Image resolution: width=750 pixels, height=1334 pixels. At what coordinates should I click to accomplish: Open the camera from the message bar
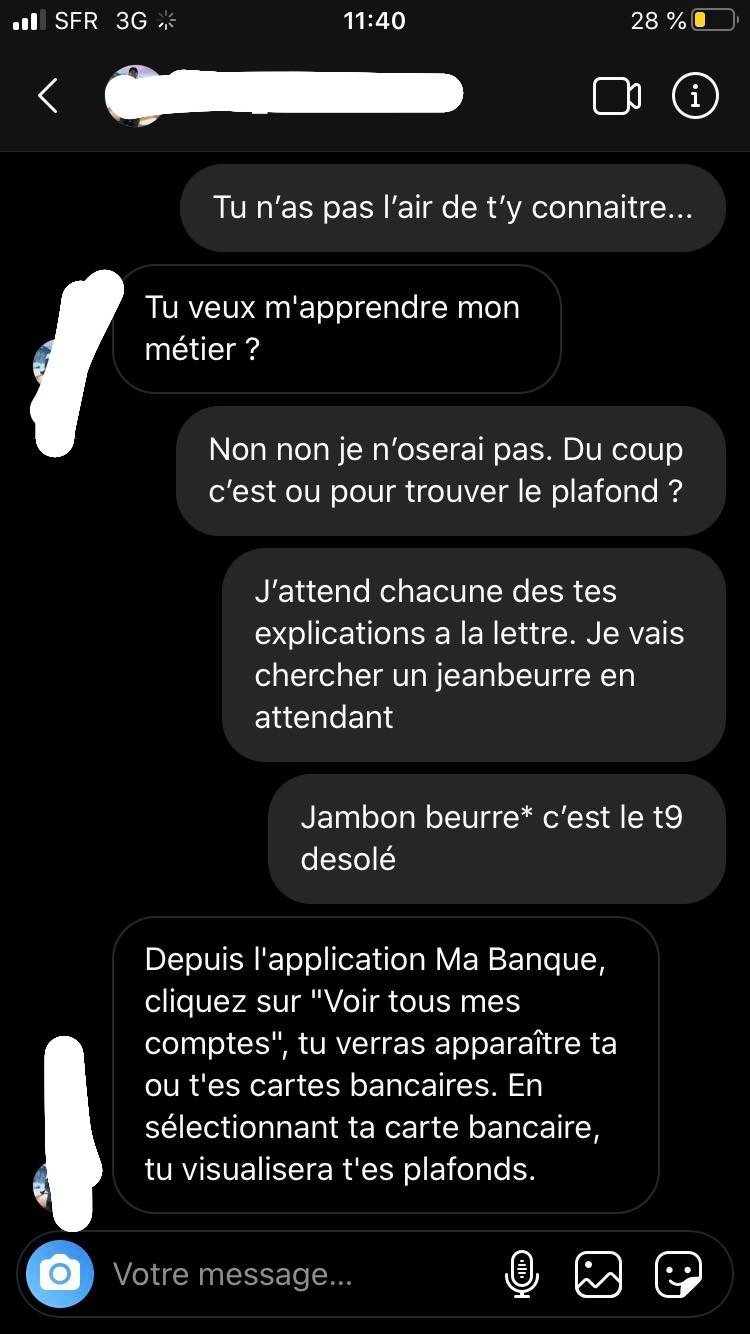point(60,1274)
